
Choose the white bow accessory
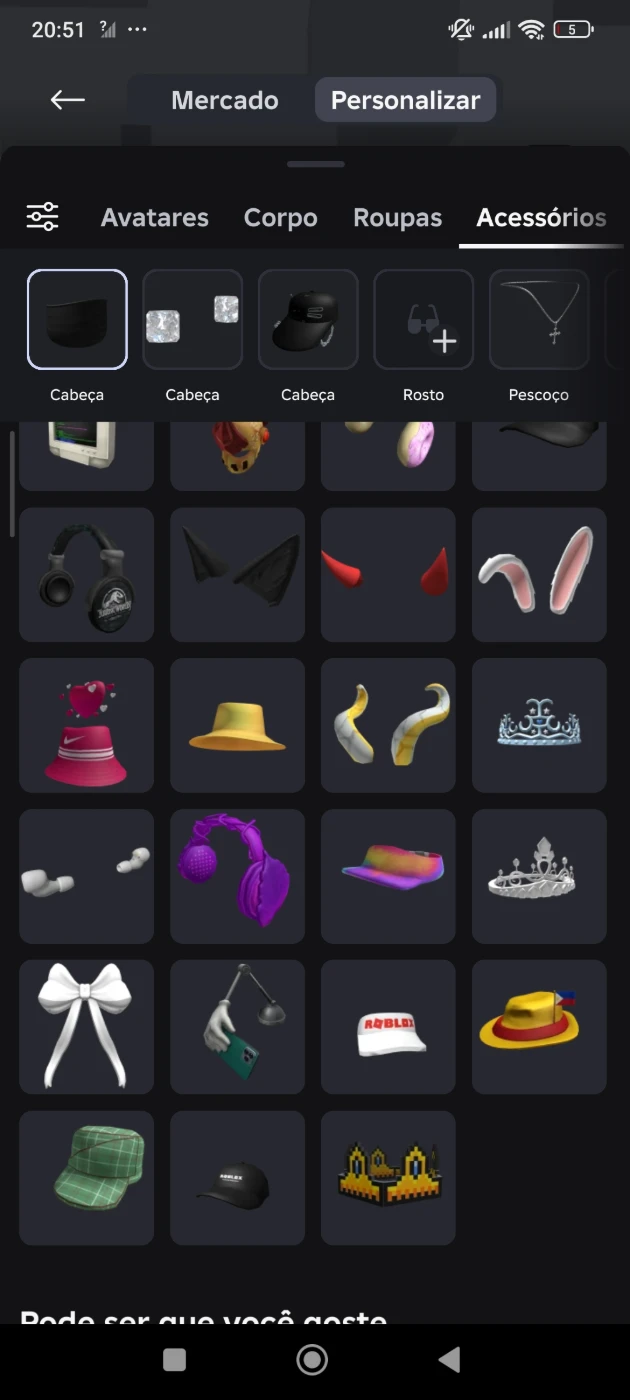coord(86,1027)
